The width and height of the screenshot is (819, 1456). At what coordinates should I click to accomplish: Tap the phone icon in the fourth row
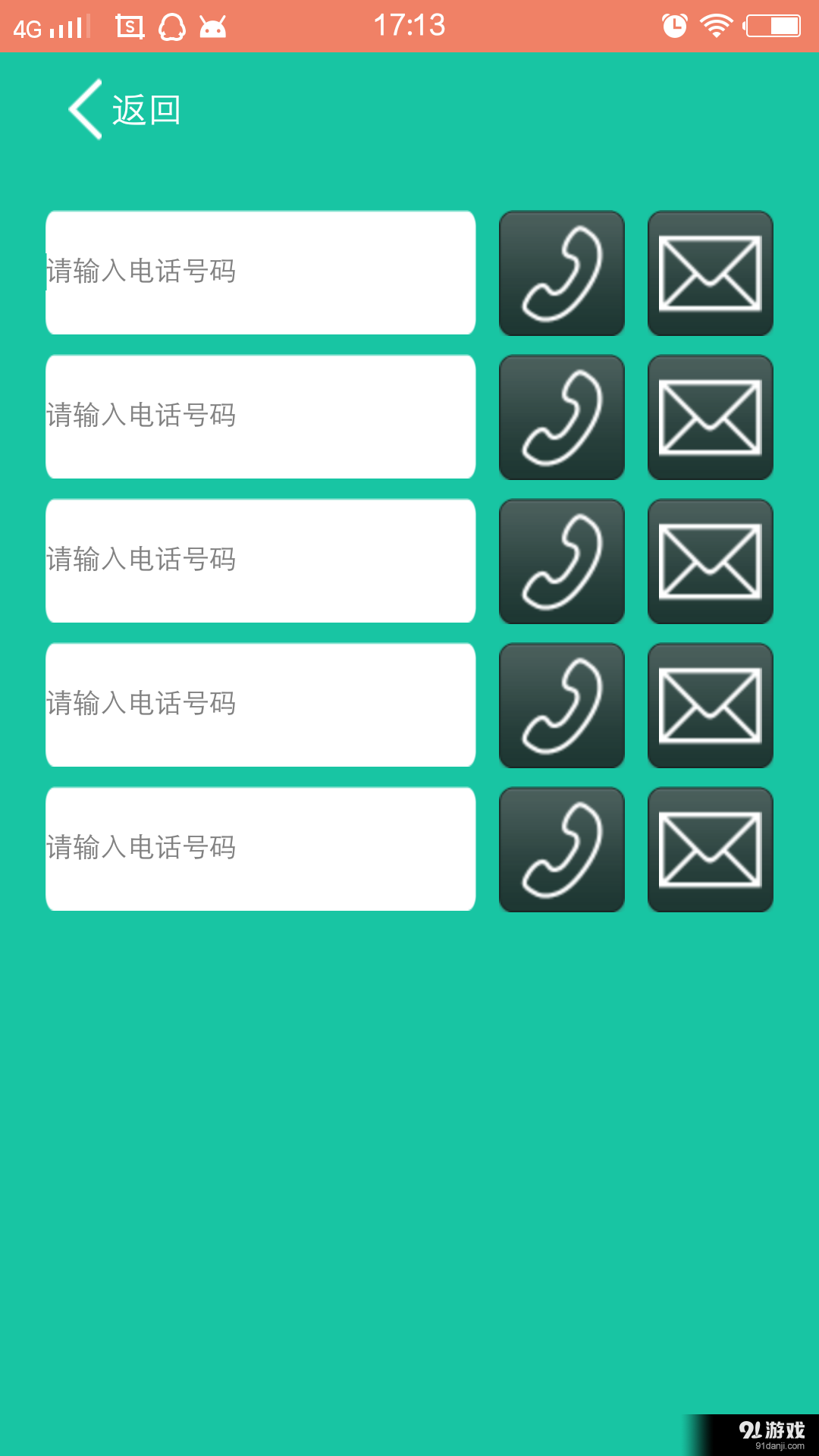pyautogui.click(x=561, y=705)
